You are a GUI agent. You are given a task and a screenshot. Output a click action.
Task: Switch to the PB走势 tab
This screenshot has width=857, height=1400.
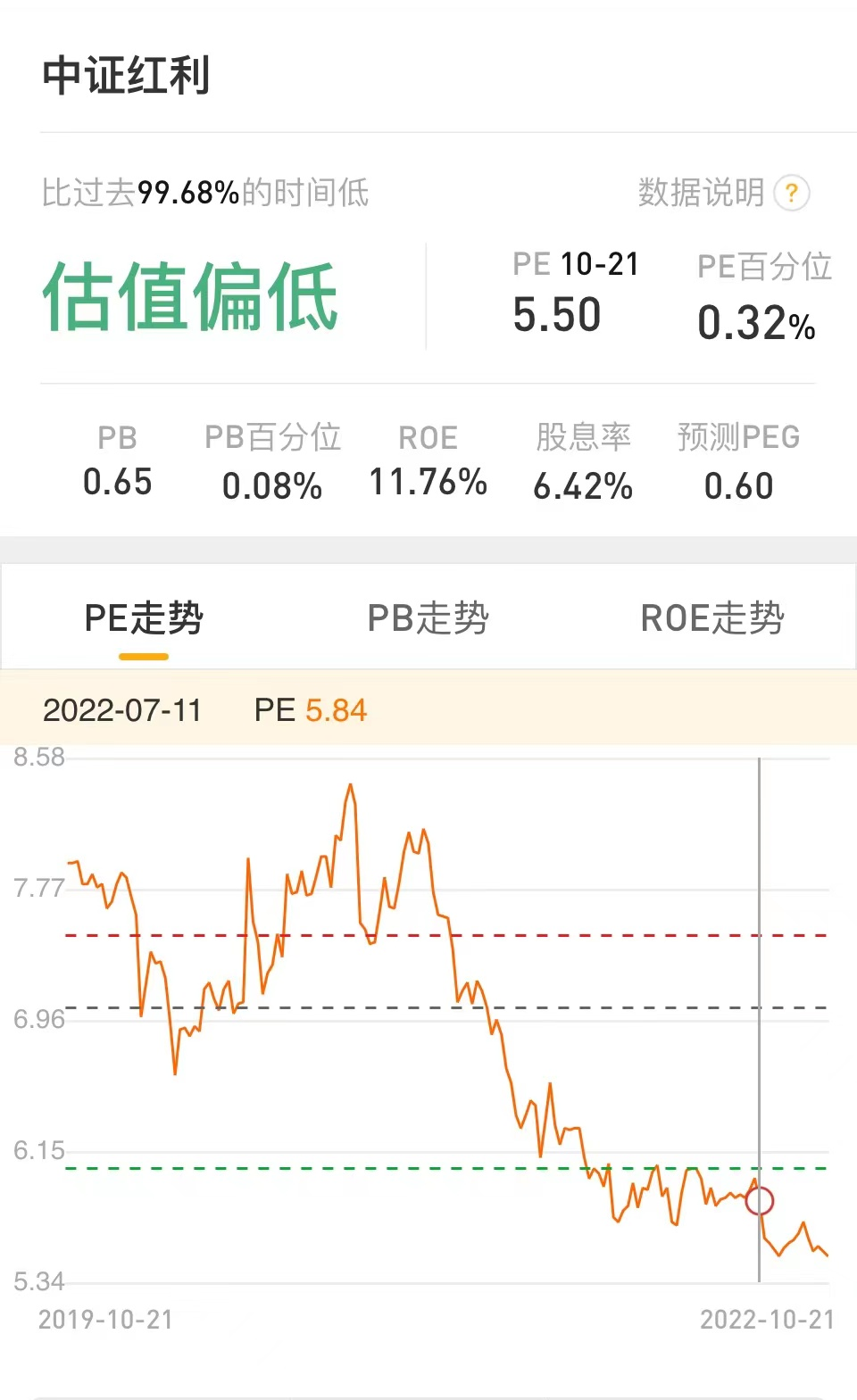[x=428, y=618]
